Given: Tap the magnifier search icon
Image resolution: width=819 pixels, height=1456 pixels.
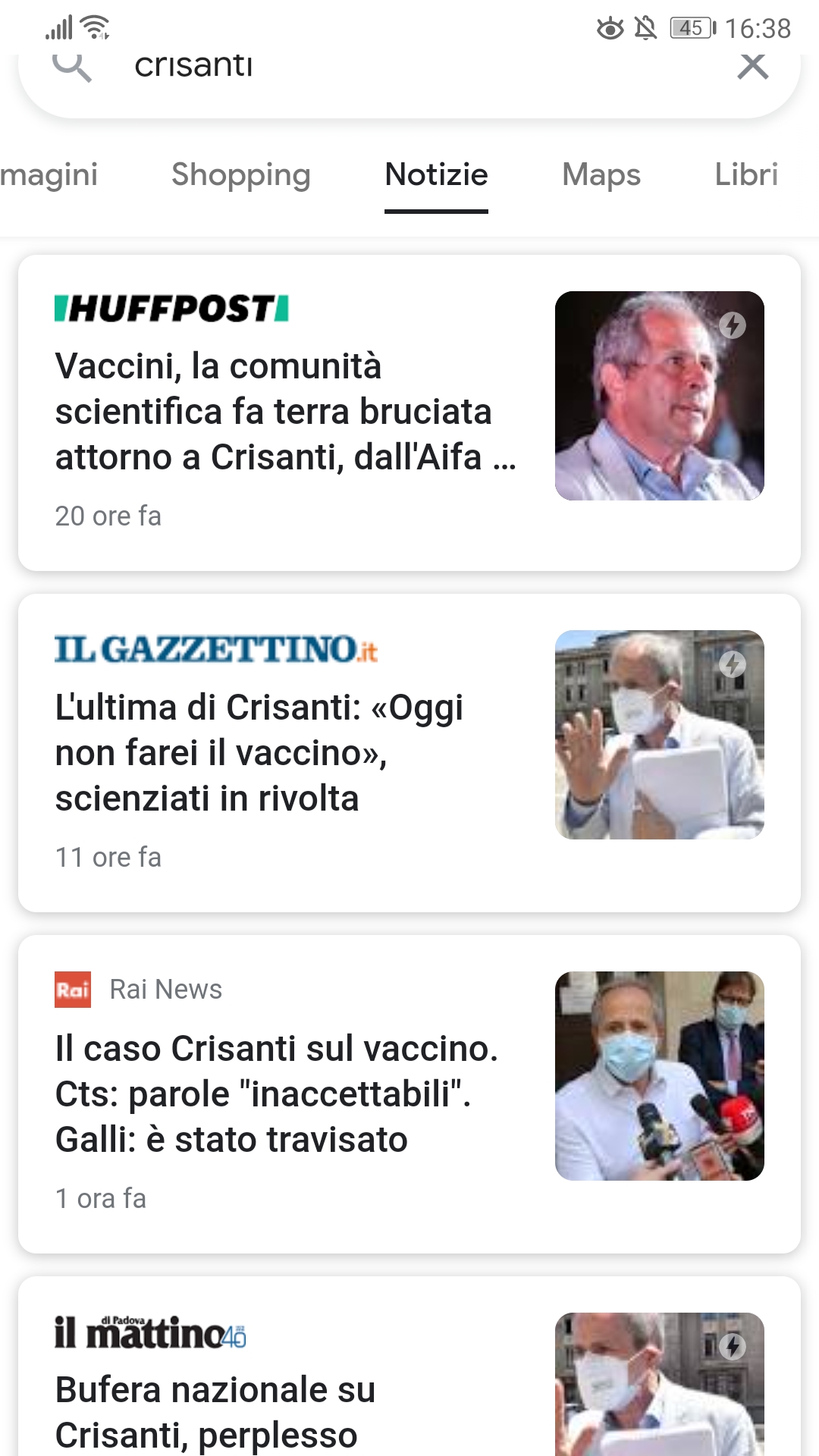Looking at the screenshot, I should coord(72,67).
